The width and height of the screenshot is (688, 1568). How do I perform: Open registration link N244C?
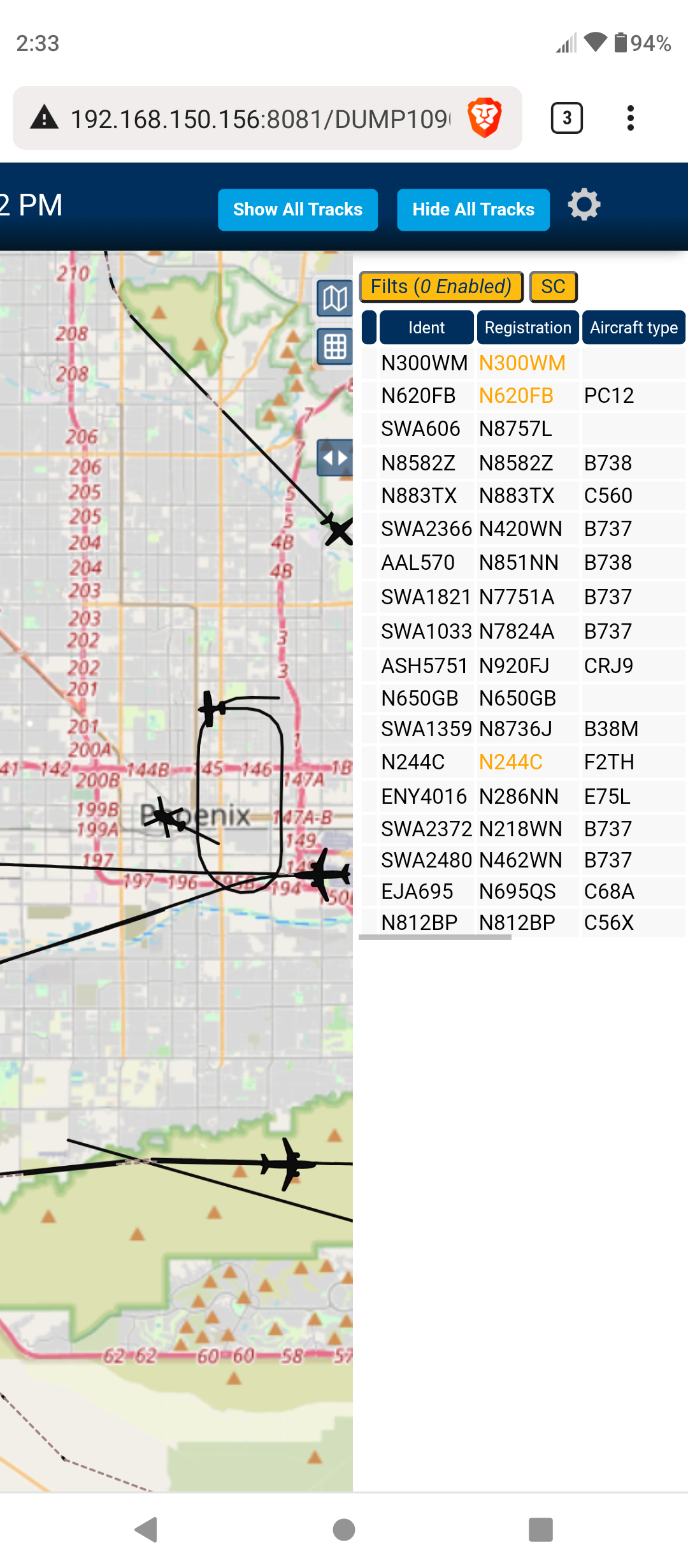click(510, 762)
